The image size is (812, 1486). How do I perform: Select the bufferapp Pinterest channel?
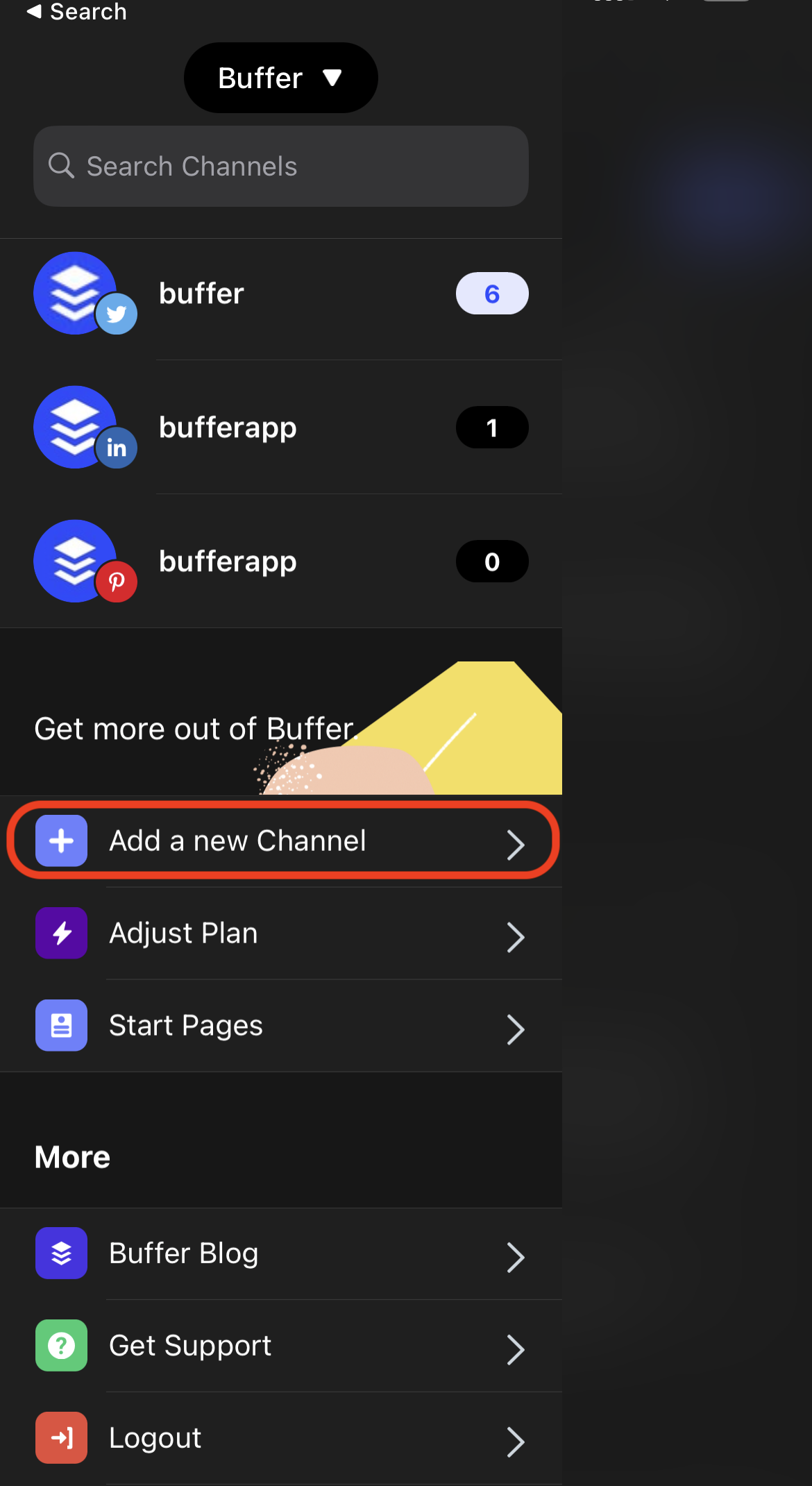[280, 562]
